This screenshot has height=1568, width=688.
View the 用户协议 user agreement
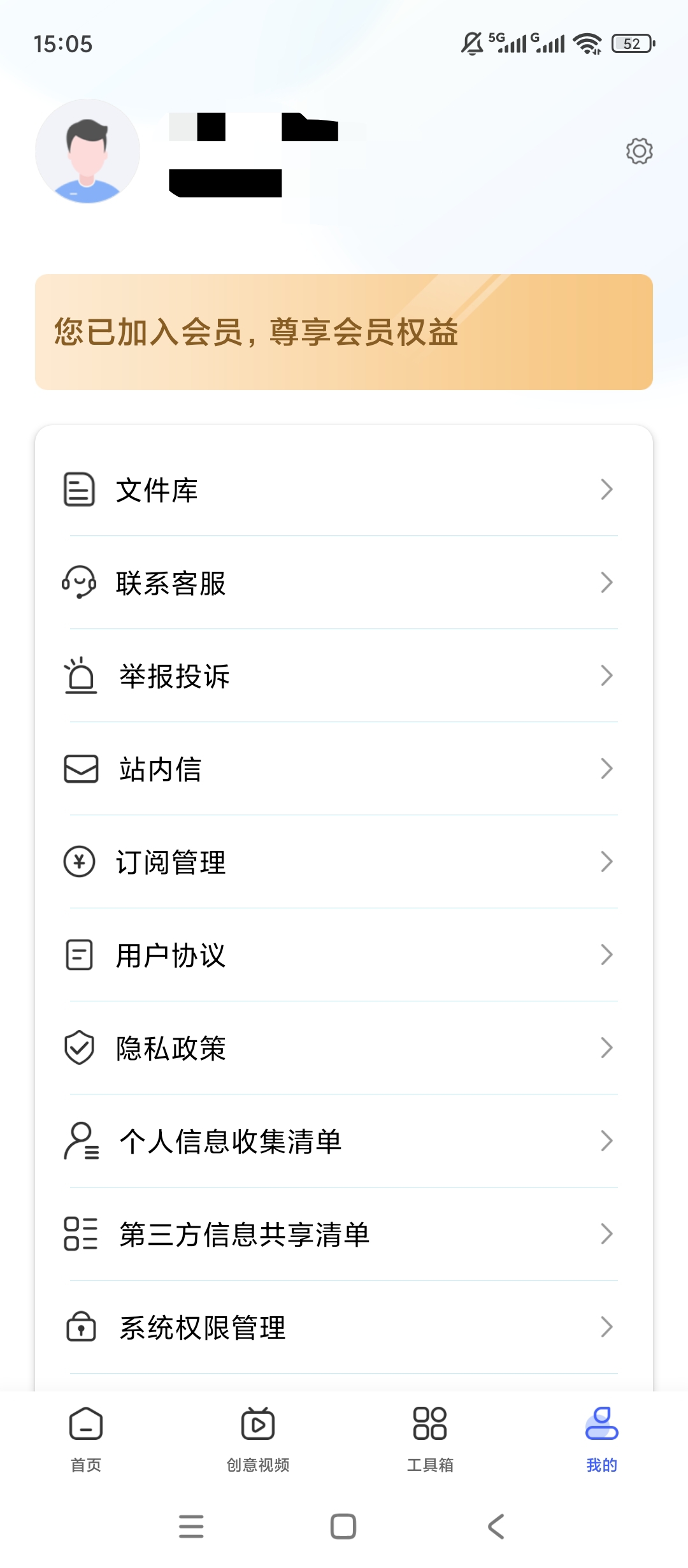click(x=344, y=955)
